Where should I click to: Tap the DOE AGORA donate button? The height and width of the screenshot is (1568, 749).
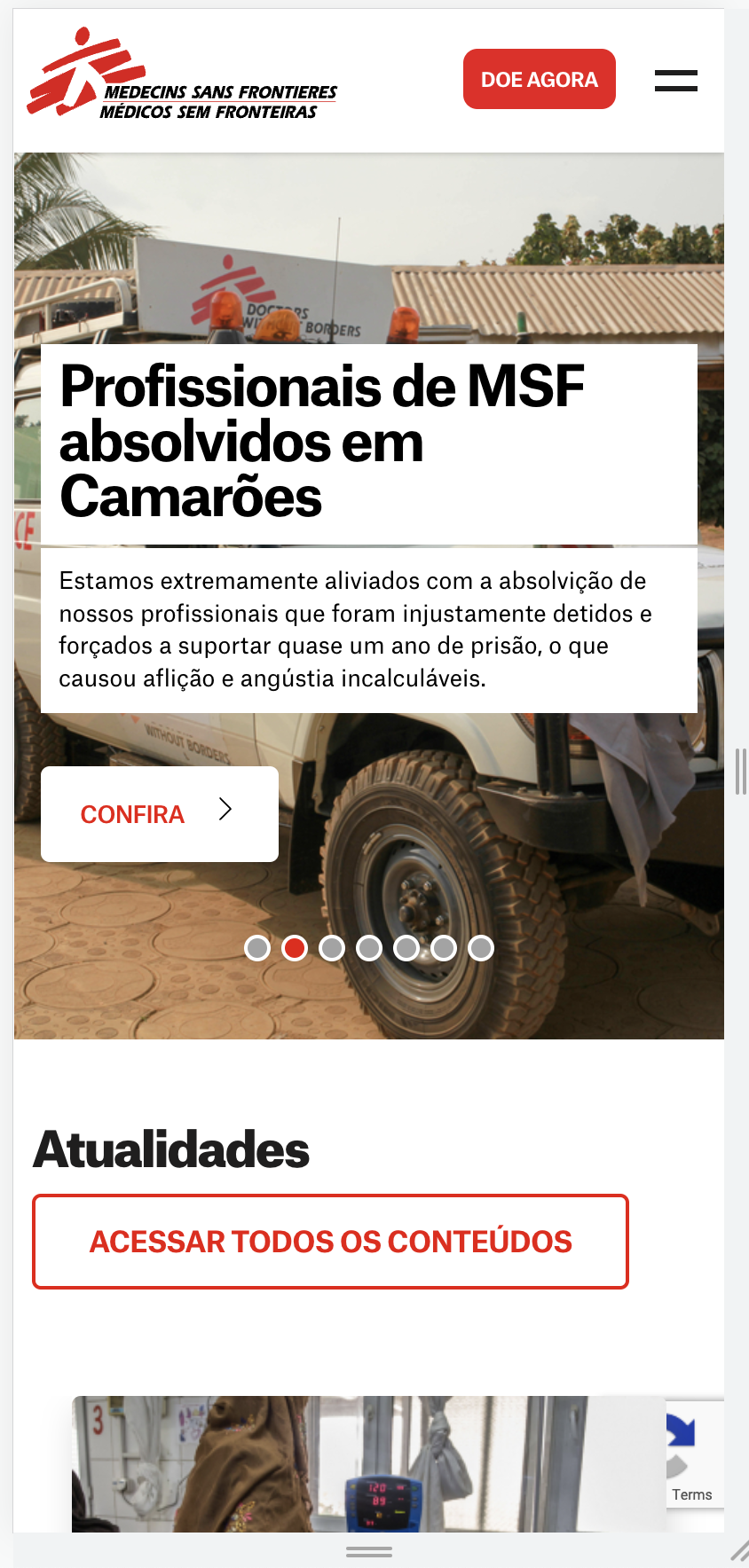tap(539, 79)
